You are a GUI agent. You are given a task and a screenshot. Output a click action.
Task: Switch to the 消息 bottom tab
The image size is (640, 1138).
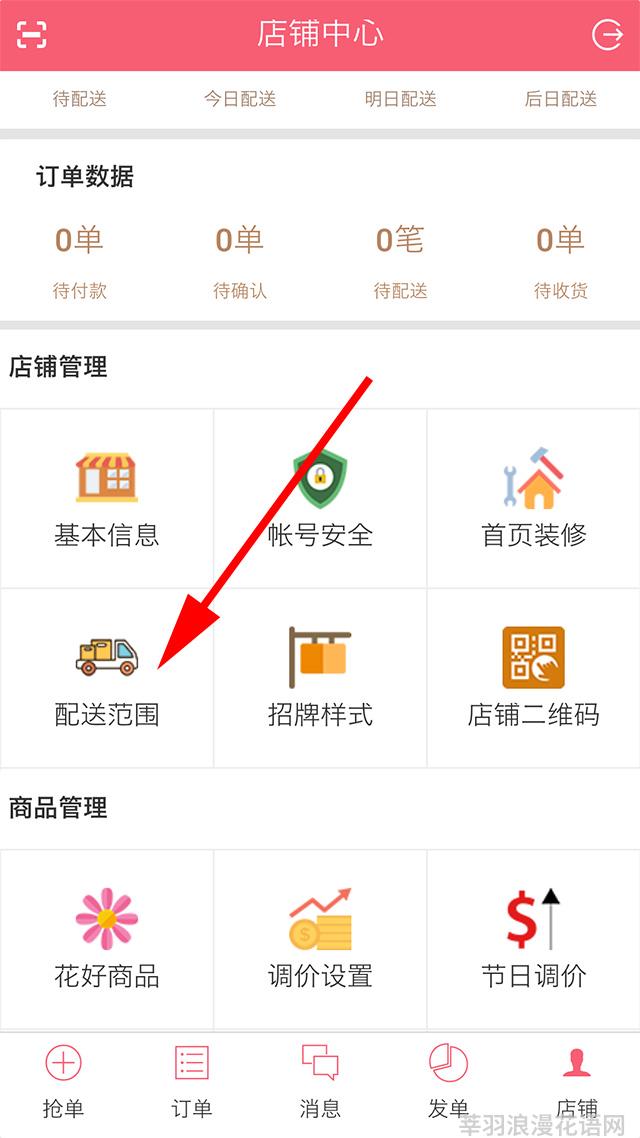(x=320, y=1083)
